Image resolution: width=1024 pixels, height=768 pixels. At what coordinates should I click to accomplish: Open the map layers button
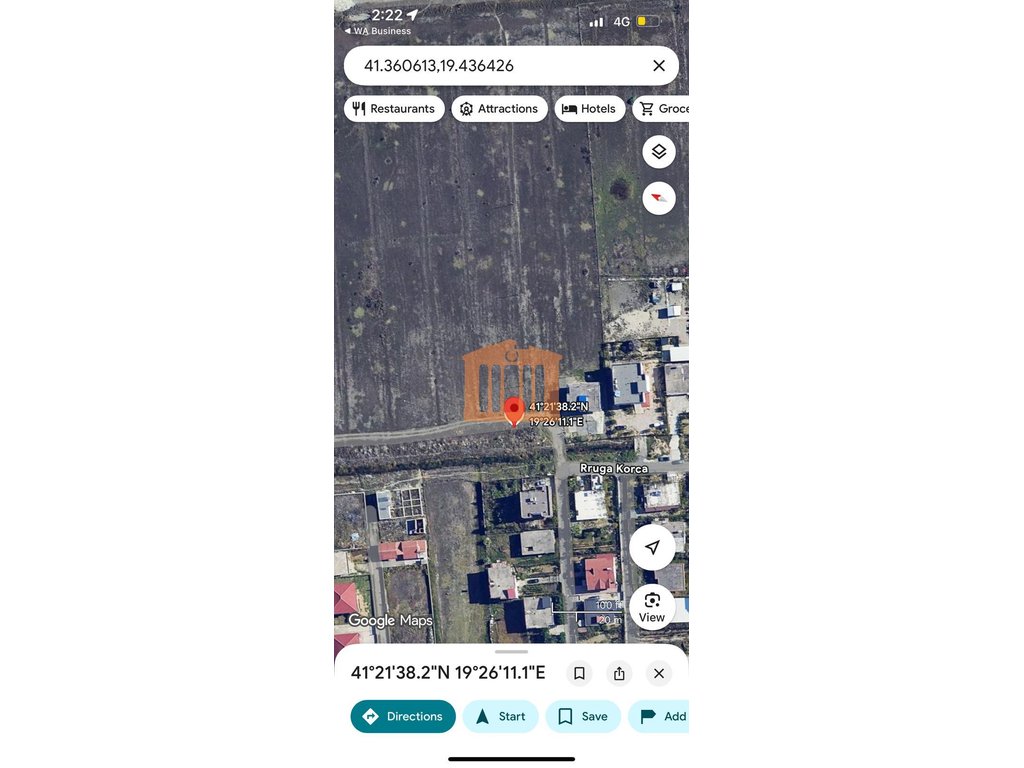click(658, 152)
